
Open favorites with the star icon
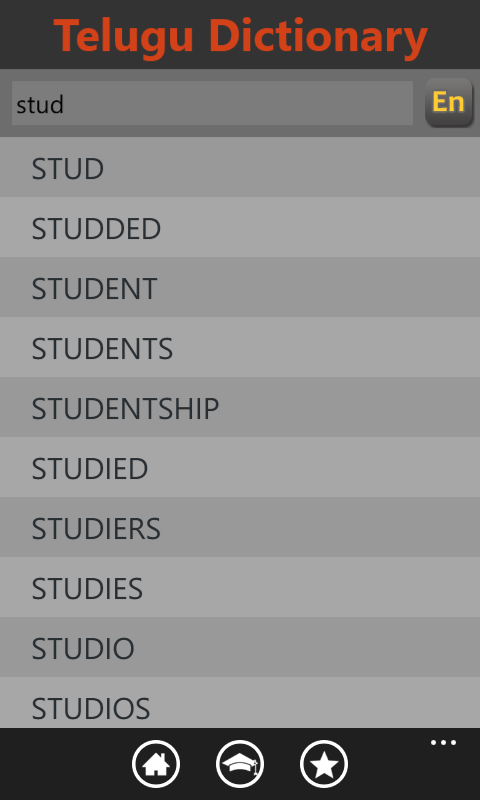pyautogui.click(x=324, y=764)
